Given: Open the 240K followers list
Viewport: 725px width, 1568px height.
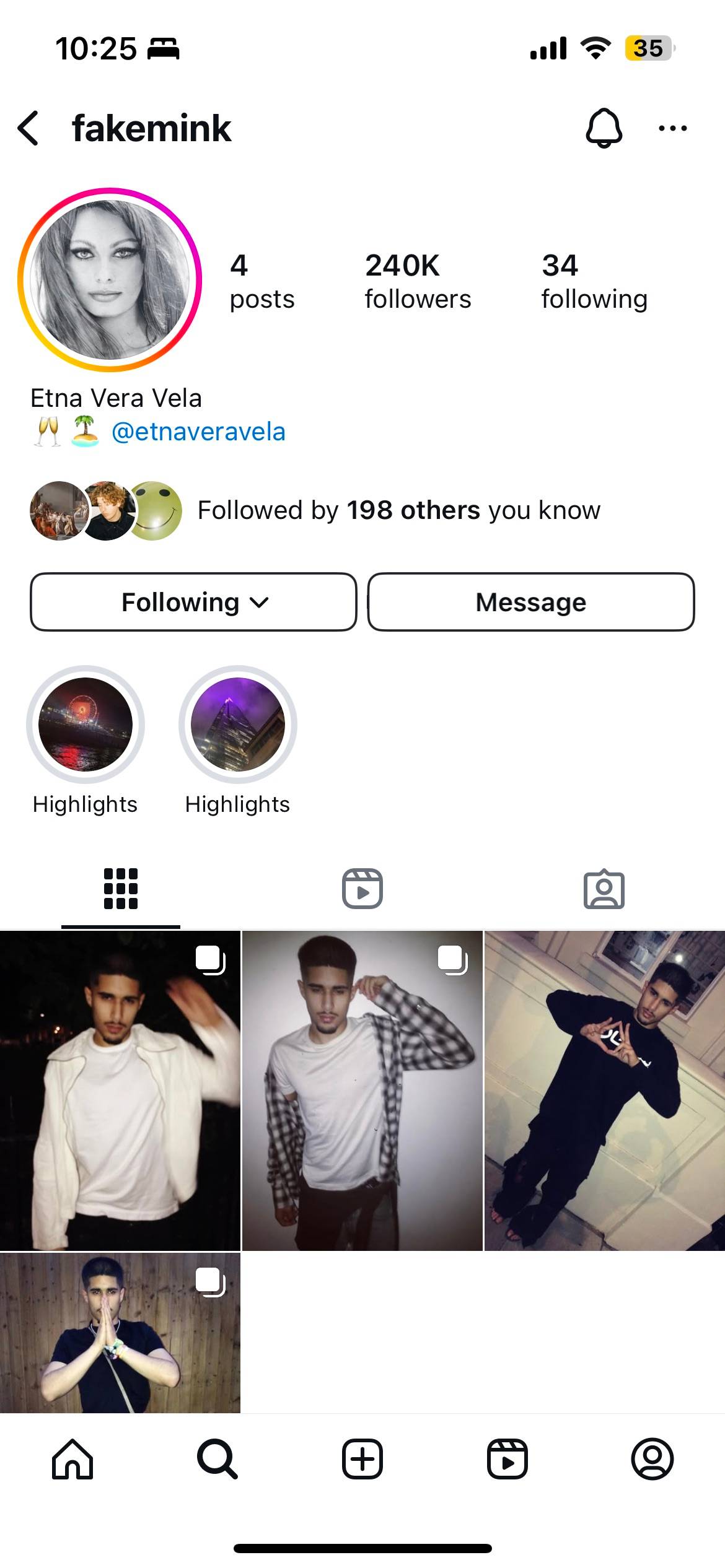Looking at the screenshot, I should click(417, 281).
